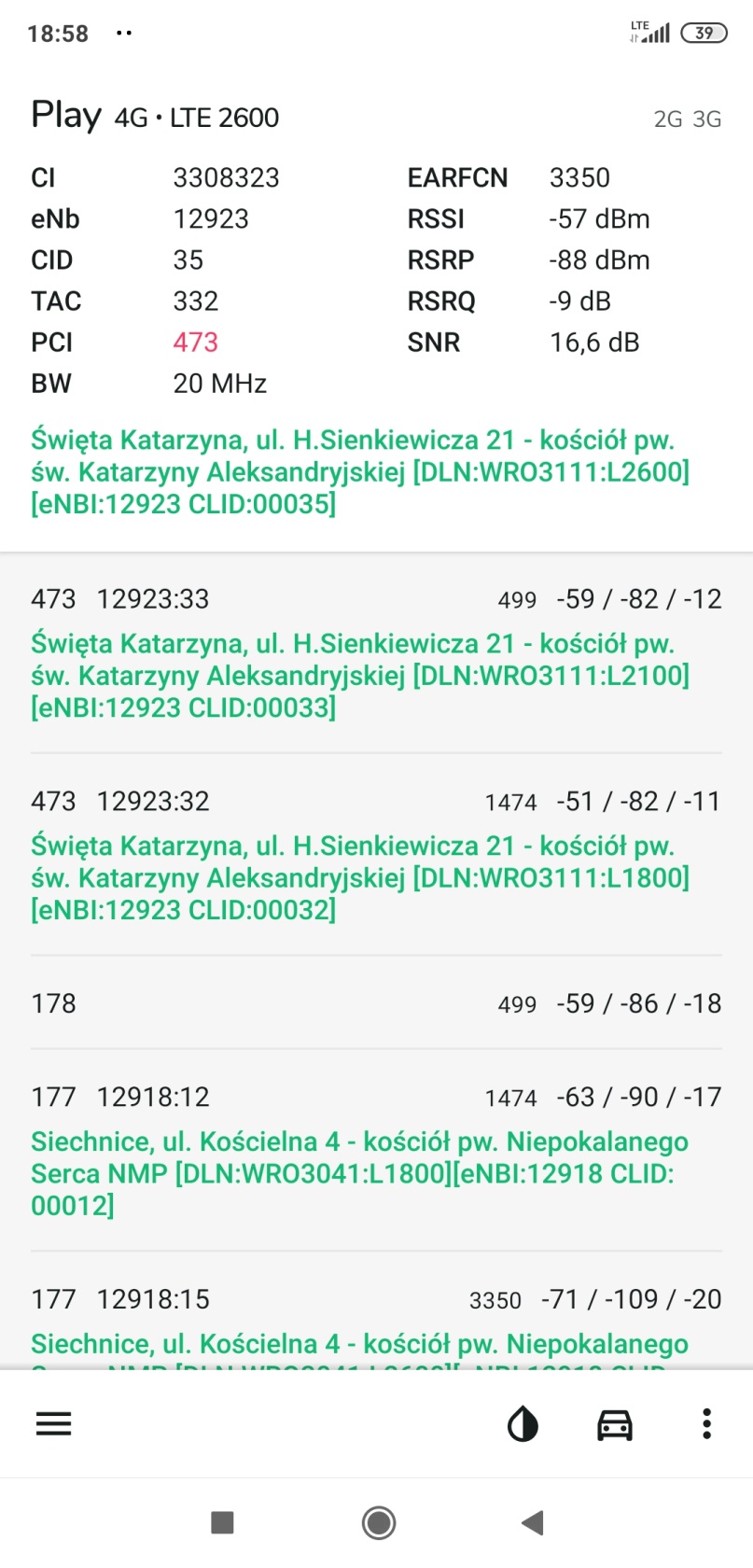Image resolution: width=753 pixels, height=1568 pixels.
Task: Switch to the 2G tab
Action: pos(668,119)
